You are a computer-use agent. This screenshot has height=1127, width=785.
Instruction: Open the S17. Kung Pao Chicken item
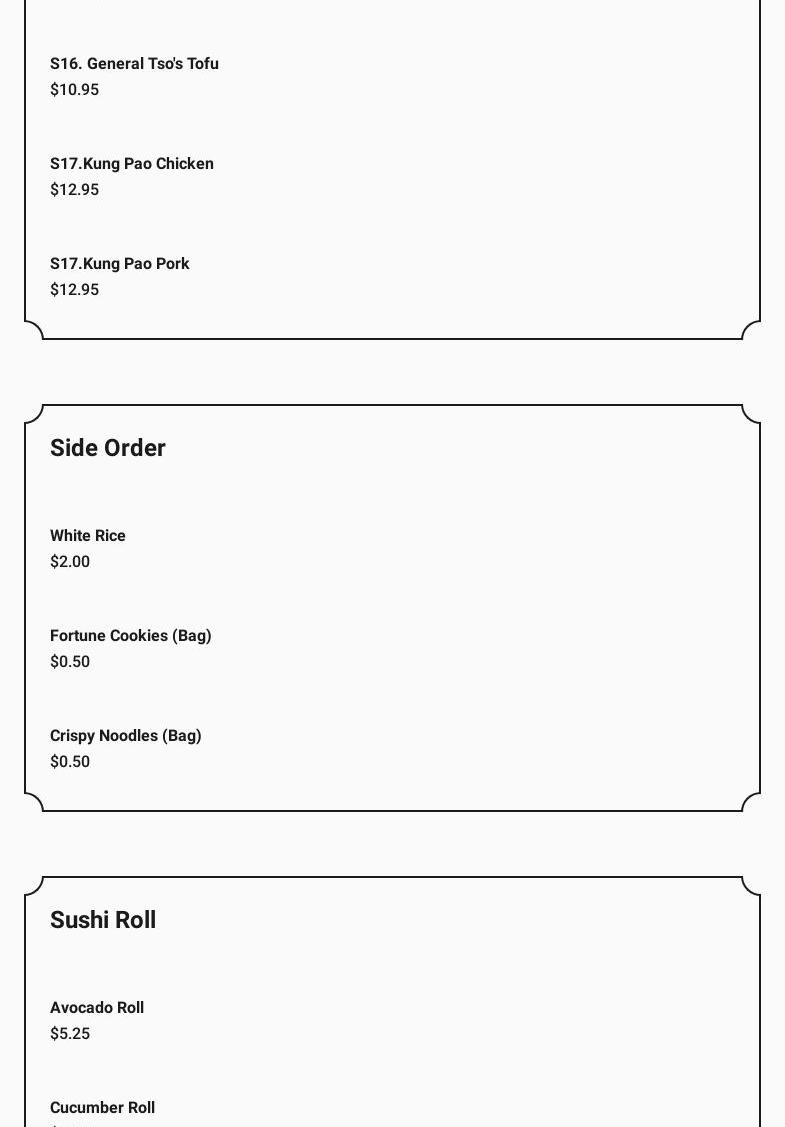[132, 164]
